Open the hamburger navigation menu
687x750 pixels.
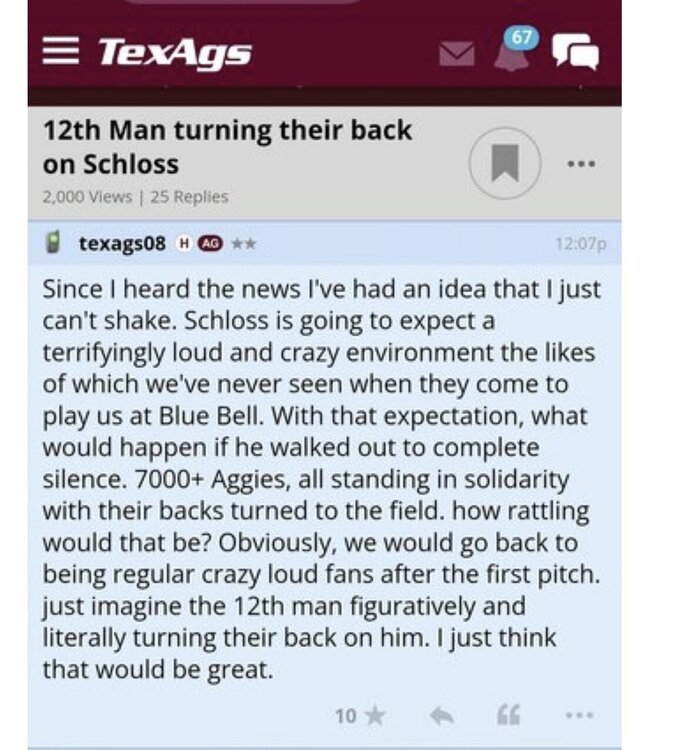61,53
